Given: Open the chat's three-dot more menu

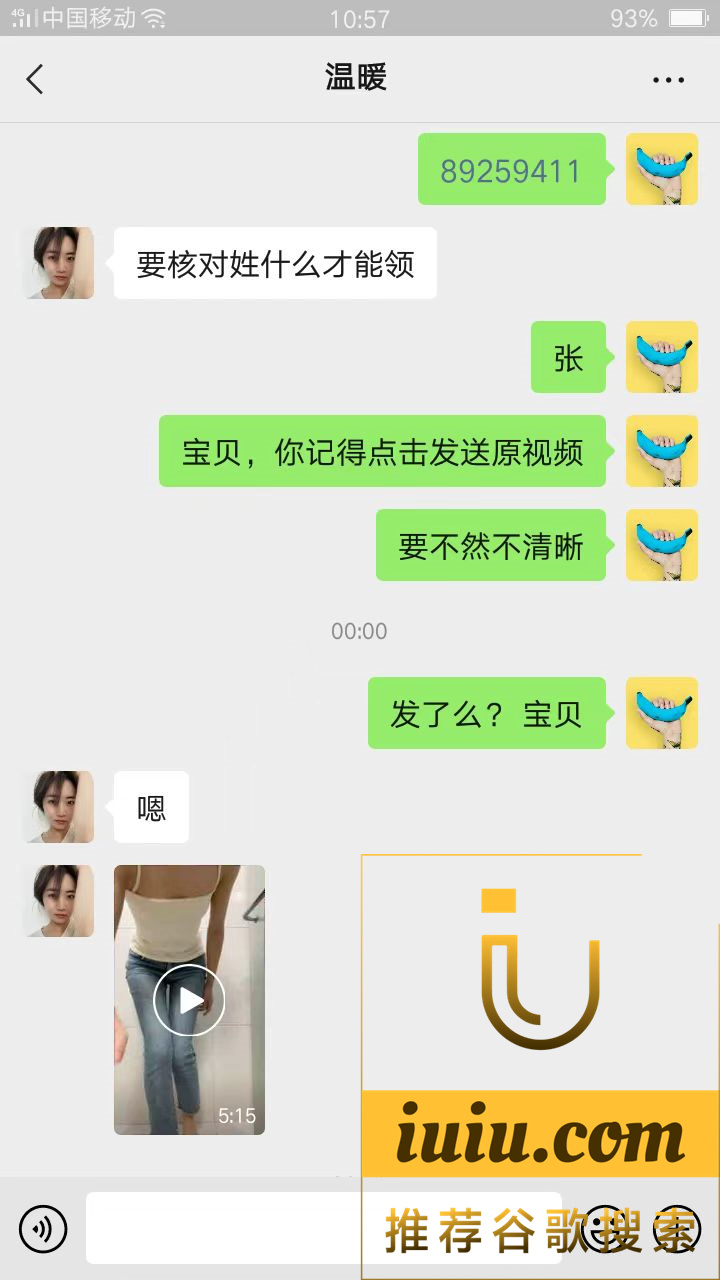Looking at the screenshot, I should coord(668,80).
